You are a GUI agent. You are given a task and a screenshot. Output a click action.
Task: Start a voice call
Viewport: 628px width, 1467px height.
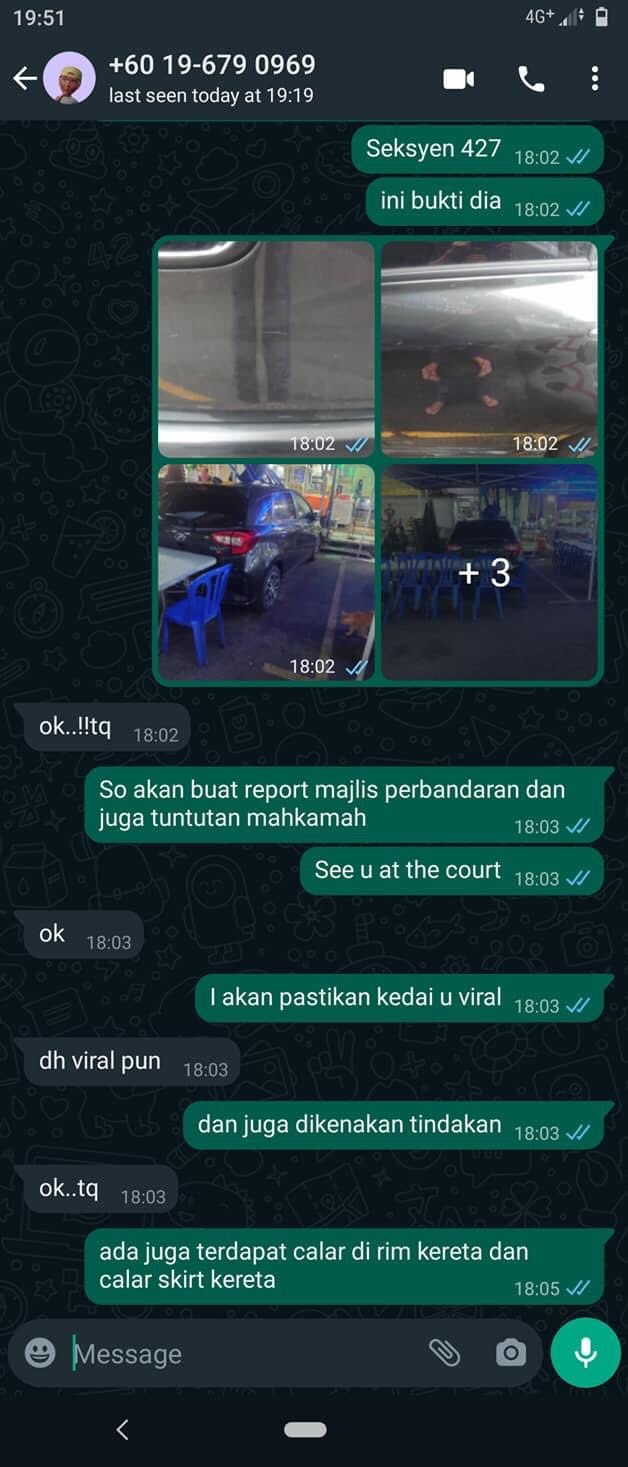531,79
